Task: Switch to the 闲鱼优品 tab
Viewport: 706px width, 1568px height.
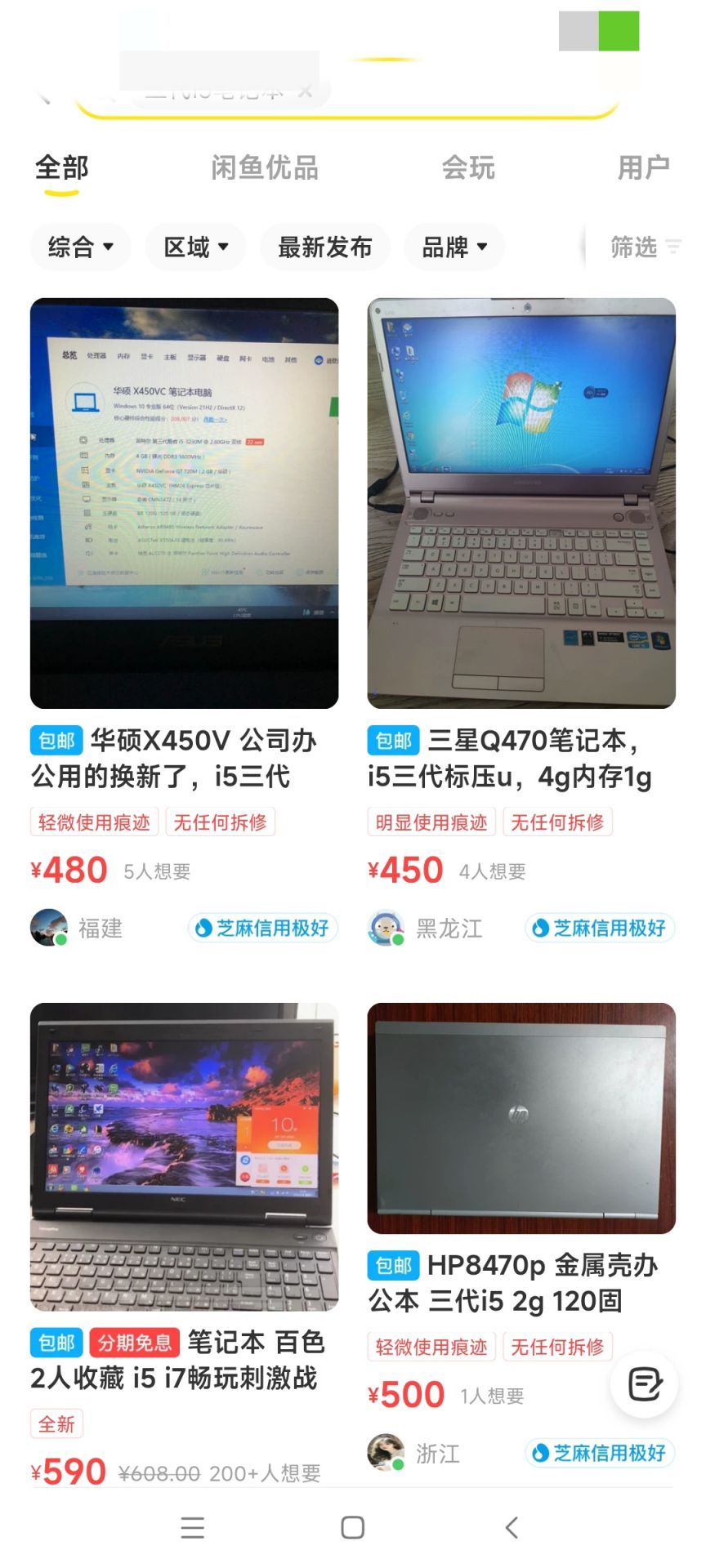Action: 265,168
